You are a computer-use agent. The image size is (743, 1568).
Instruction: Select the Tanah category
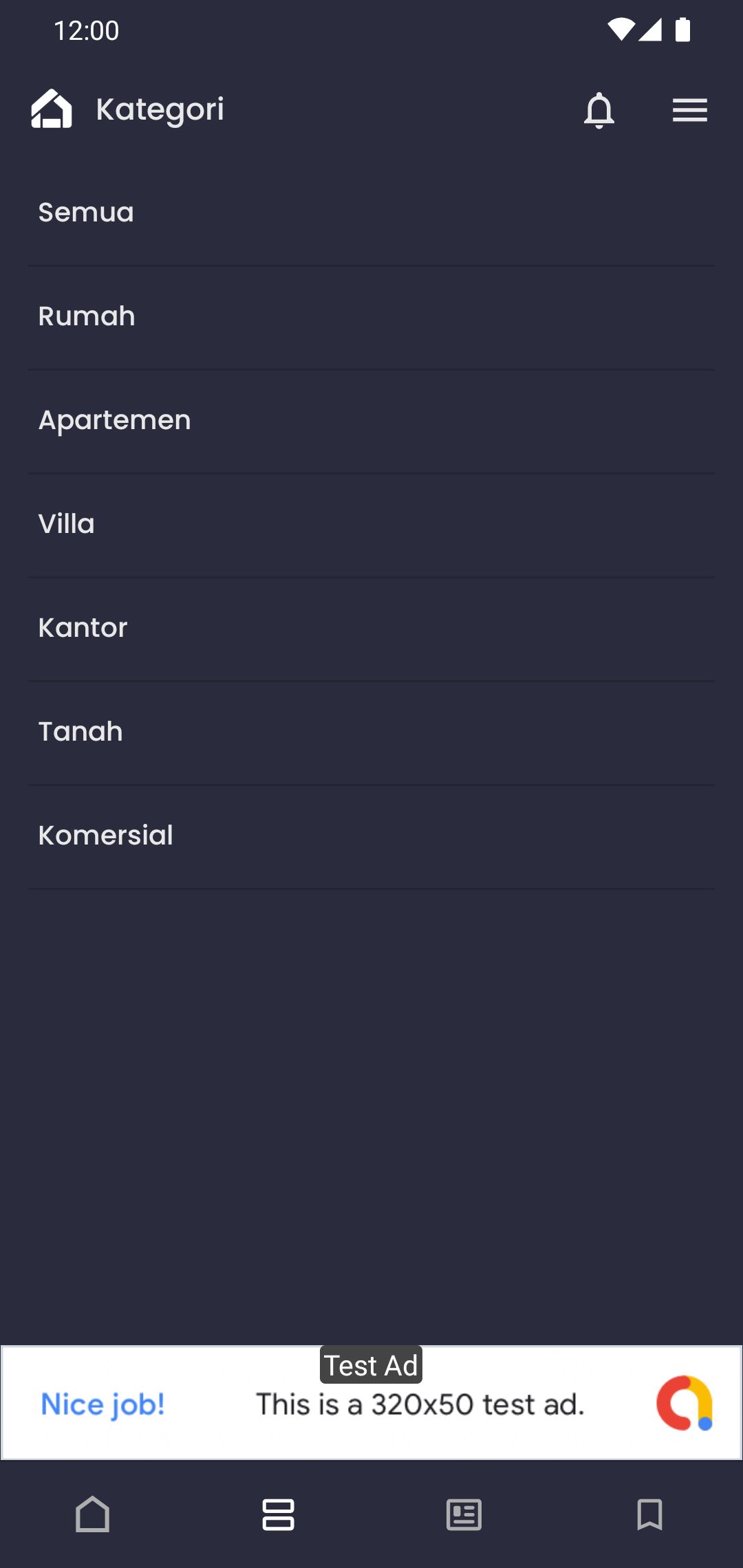point(371,732)
